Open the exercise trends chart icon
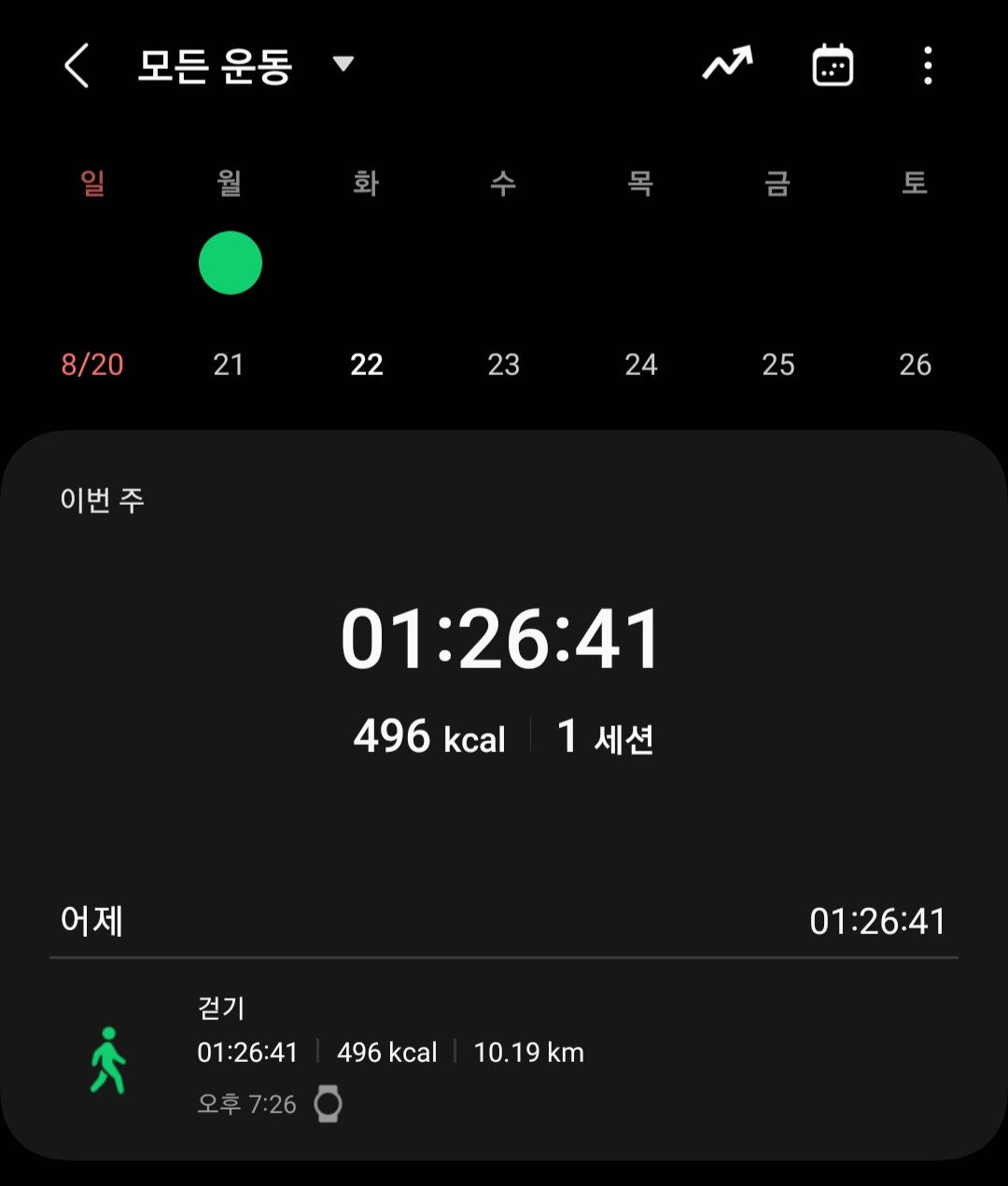Image resolution: width=1008 pixels, height=1186 pixels. pyautogui.click(x=727, y=65)
